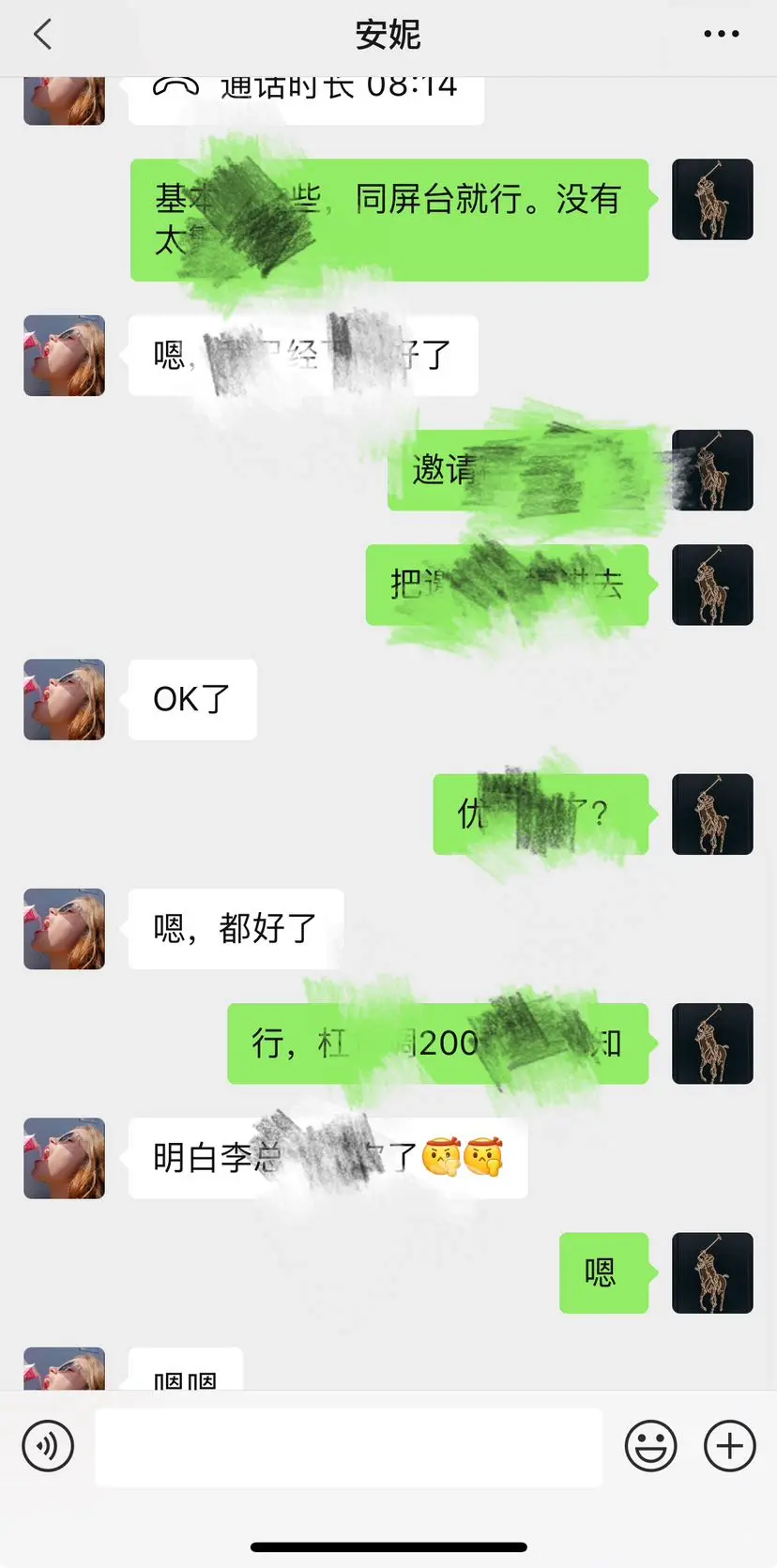Open the attachment plus menu
777x1568 pixels.
(730, 1446)
